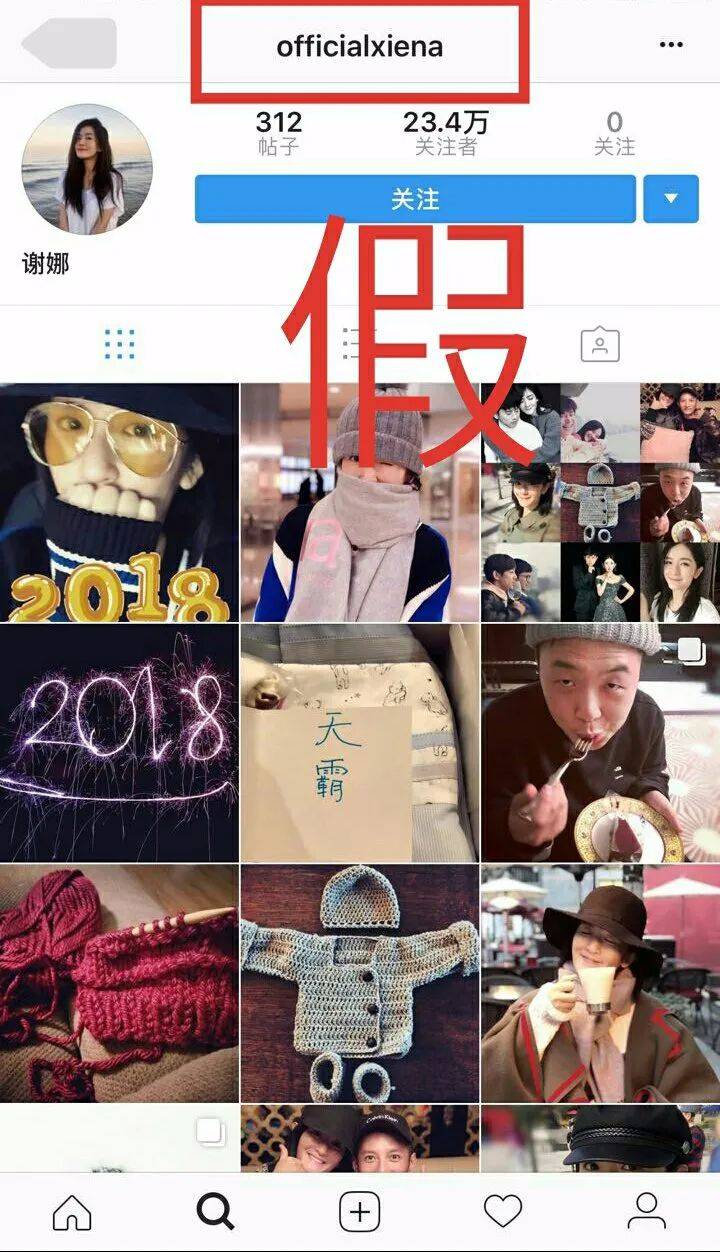Open the man eating cake post
This screenshot has width=720, height=1252.
(600, 743)
